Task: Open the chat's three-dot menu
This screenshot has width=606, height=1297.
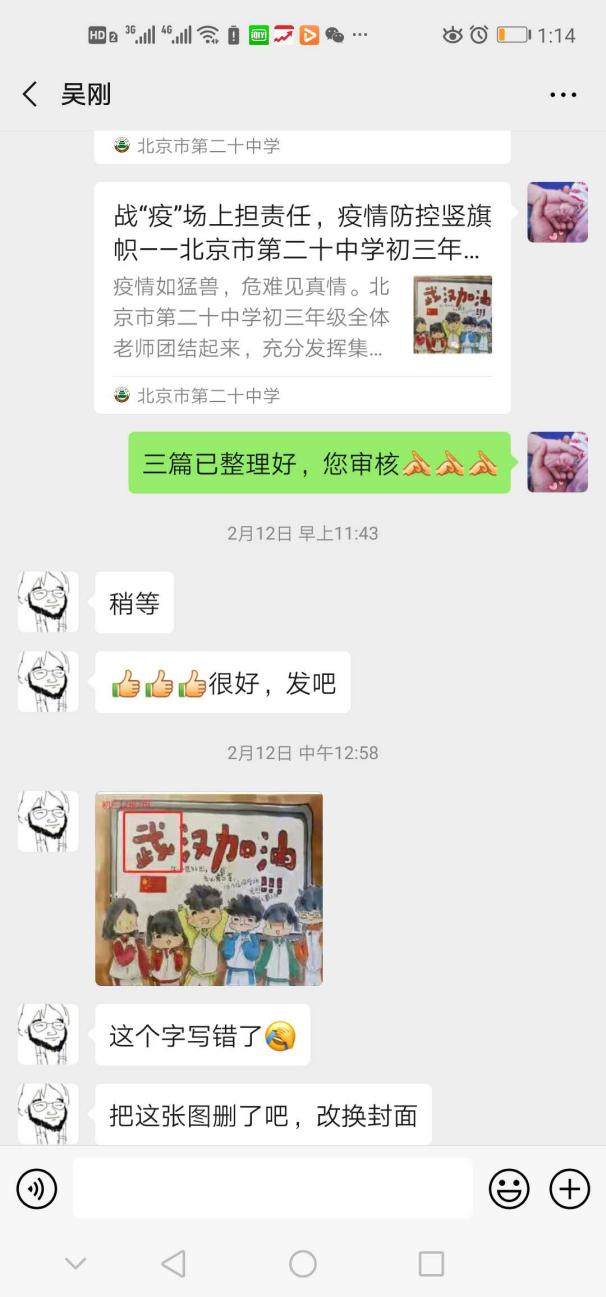Action: coord(563,95)
